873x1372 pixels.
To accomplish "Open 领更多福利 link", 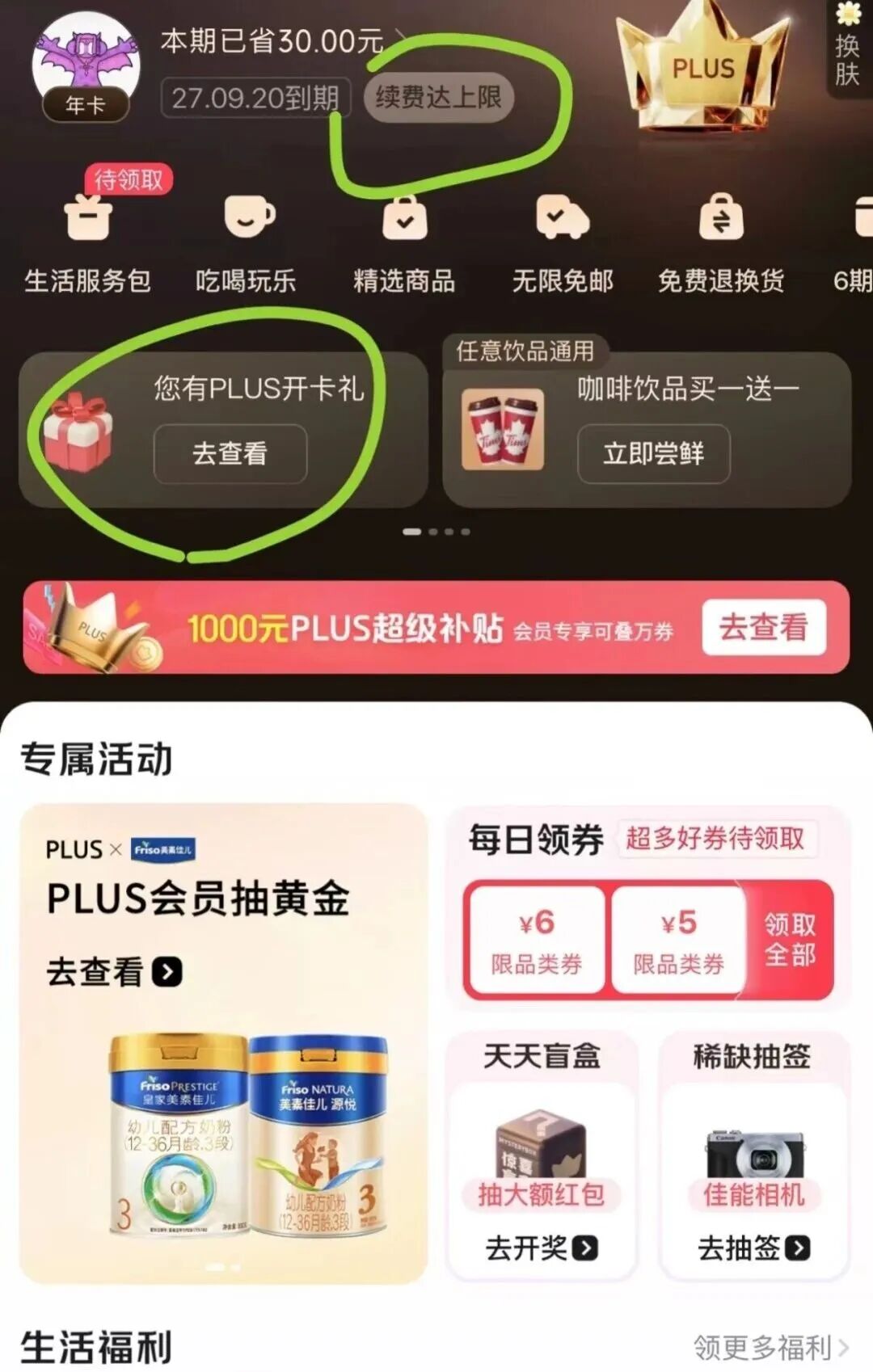I will click(770, 1347).
